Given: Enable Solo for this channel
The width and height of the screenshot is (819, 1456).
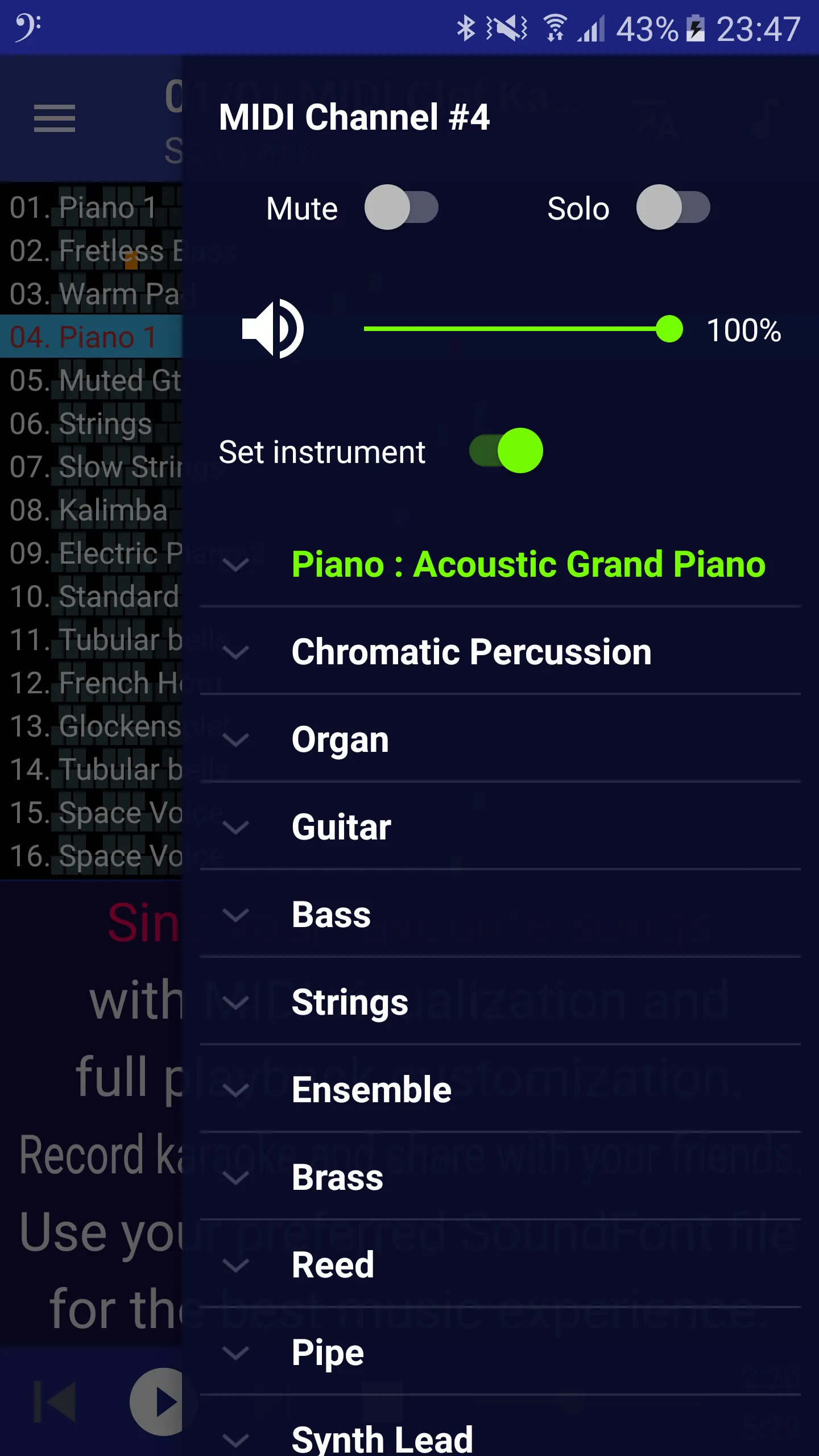Looking at the screenshot, I should [x=673, y=208].
